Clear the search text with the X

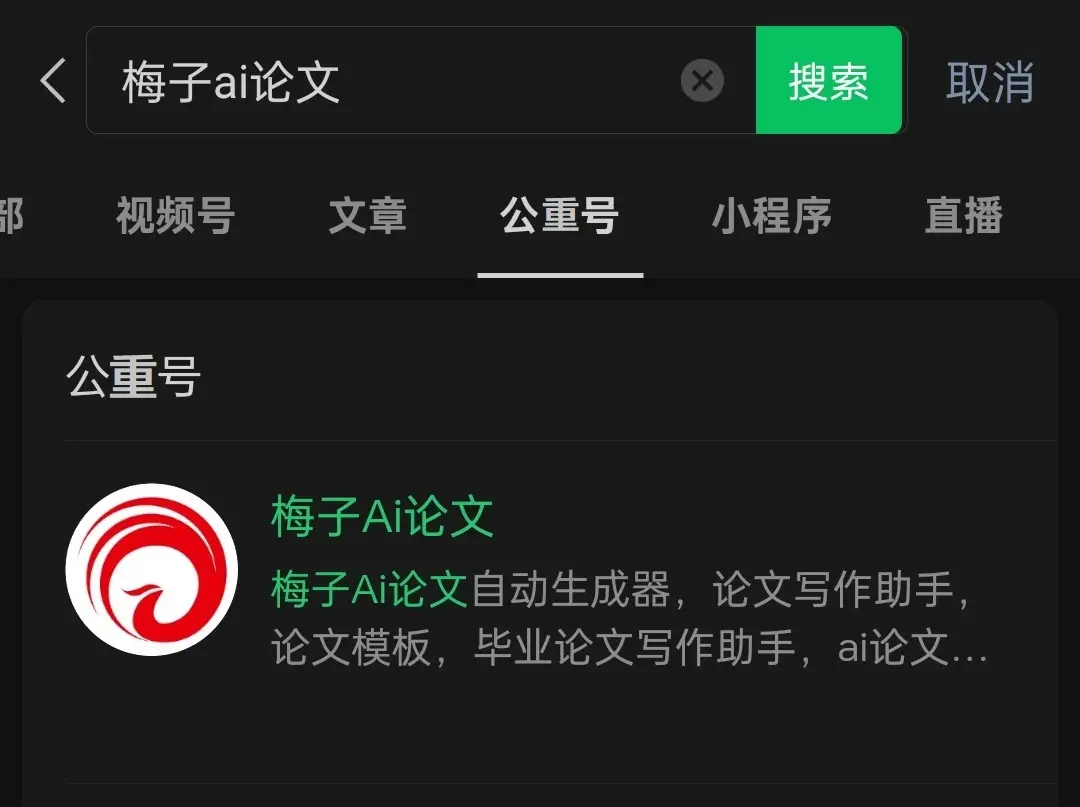click(x=702, y=81)
